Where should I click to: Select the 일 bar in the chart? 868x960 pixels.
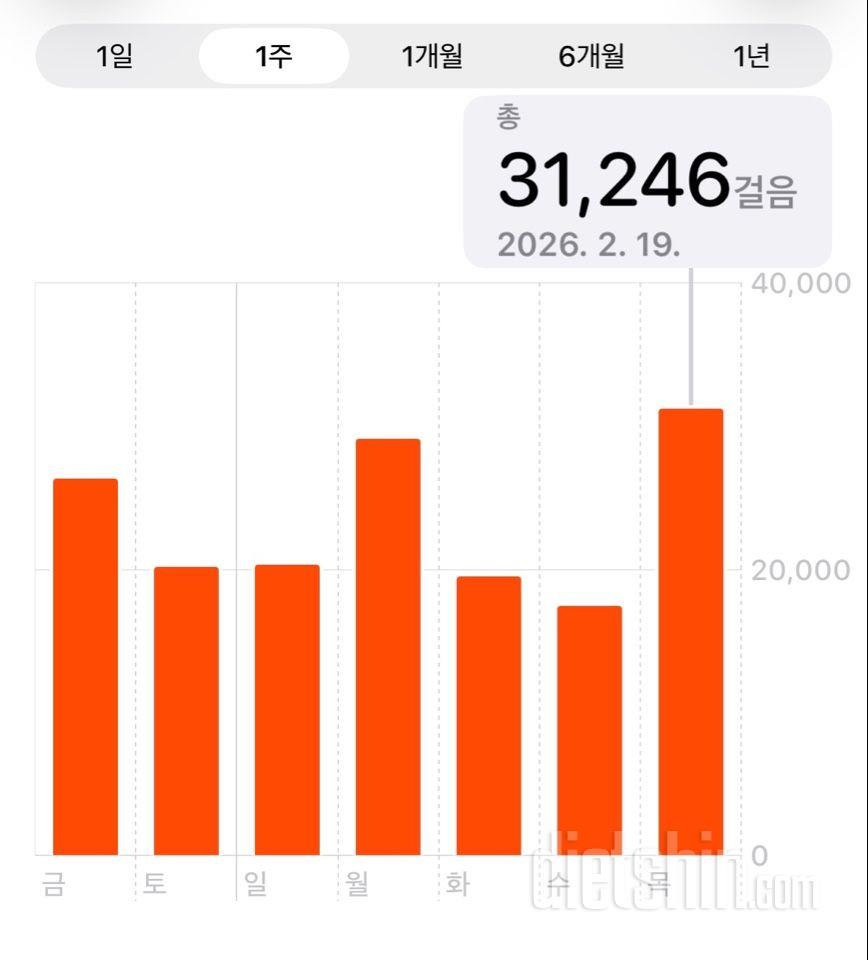click(287, 710)
